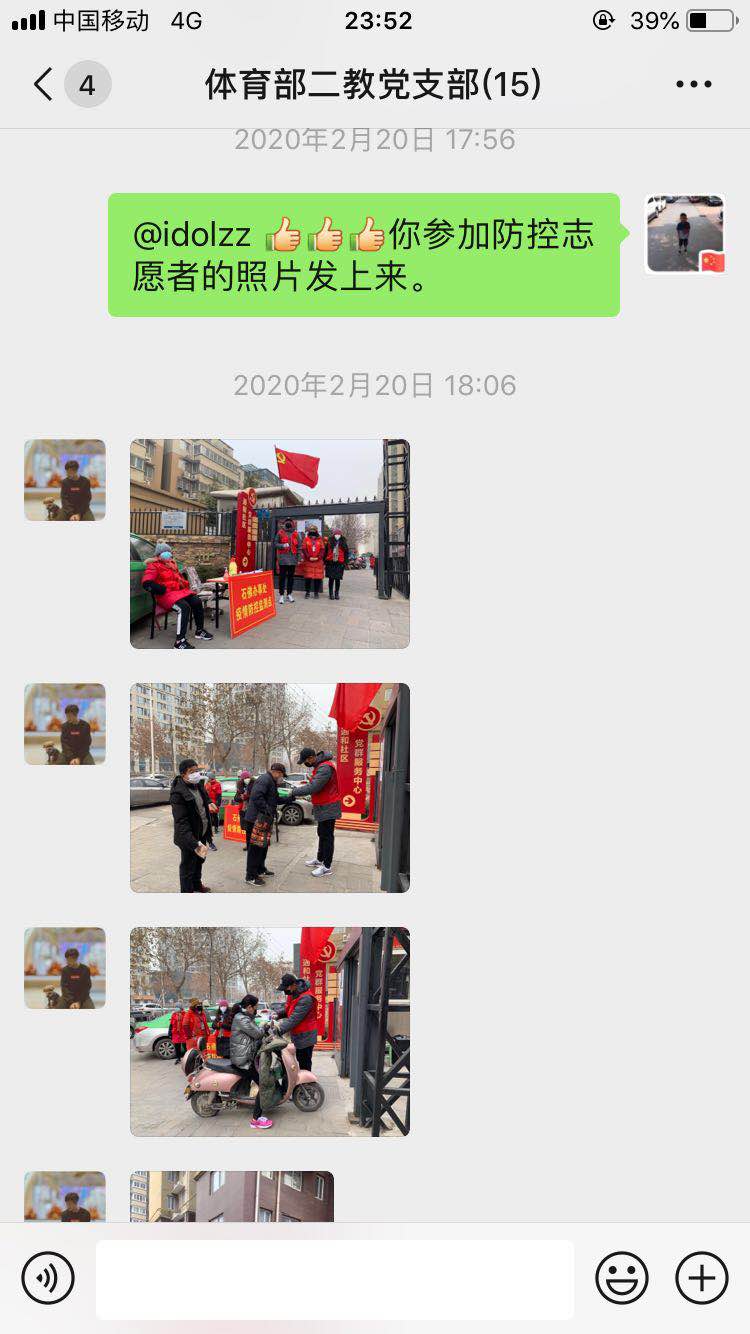This screenshot has width=750, height=1334.
Task: Open own profile avatar beside green message
Action: (685, 234)
